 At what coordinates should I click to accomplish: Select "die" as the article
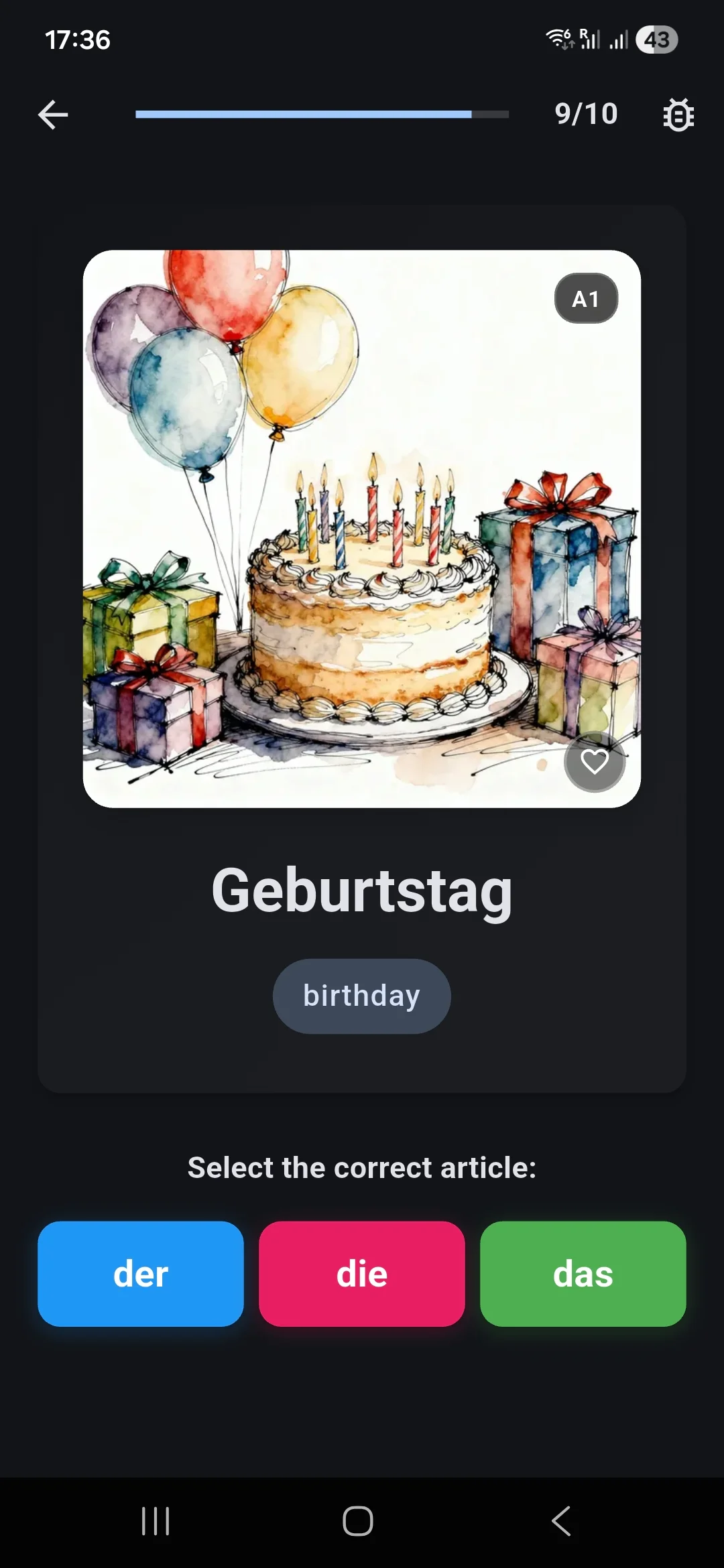coord(362,1273)
